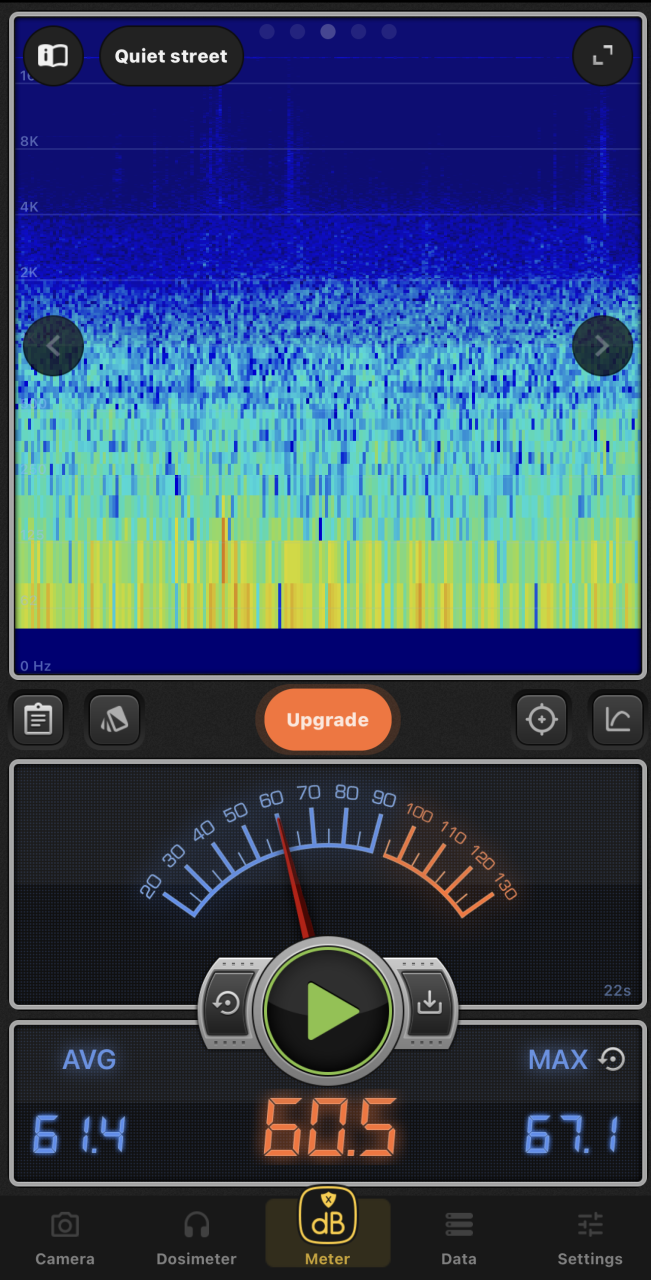Image resolution: width=651 pixels, height=1280 pixels.
Task: Open the Data tab
Action: tap(459, 1238)
